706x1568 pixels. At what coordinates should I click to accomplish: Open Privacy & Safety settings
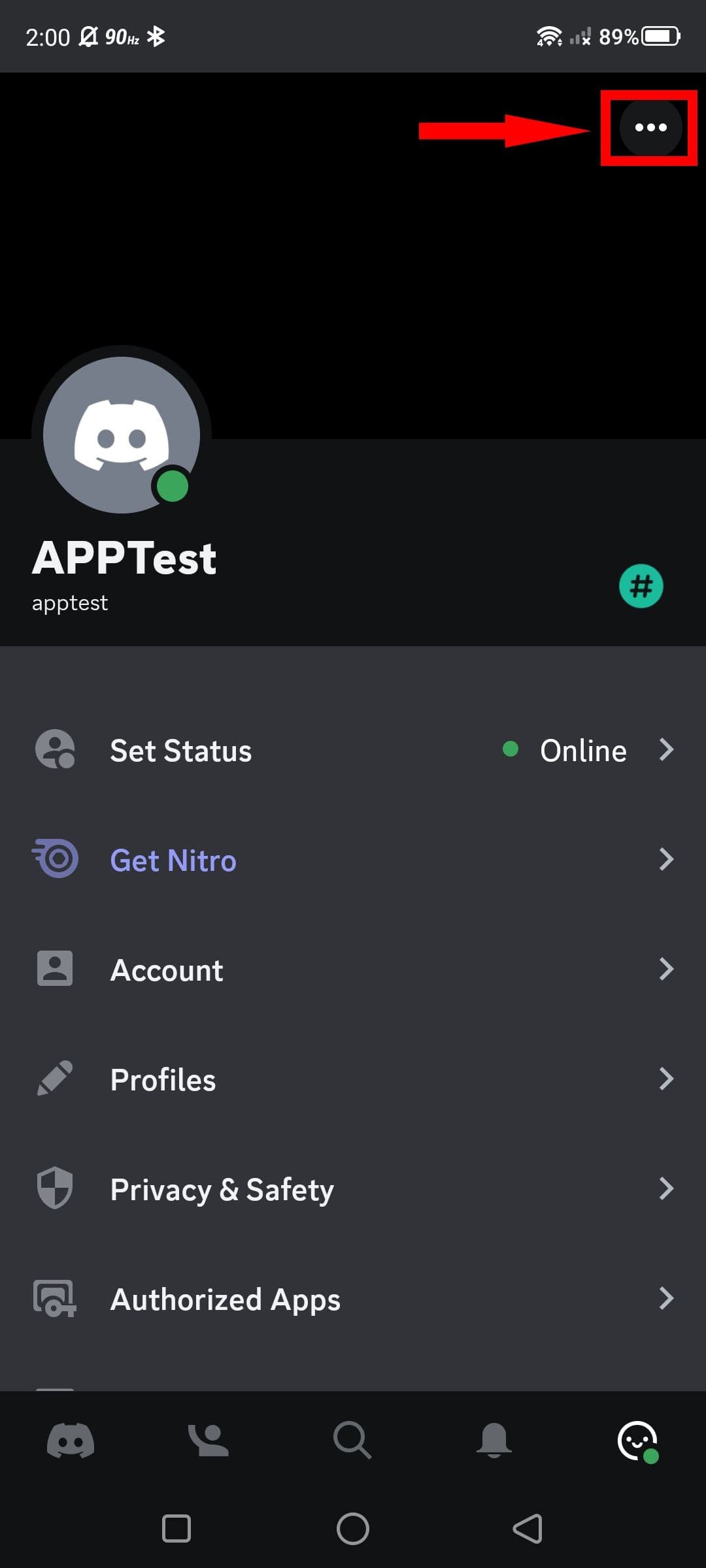[x=353, y=1189]
